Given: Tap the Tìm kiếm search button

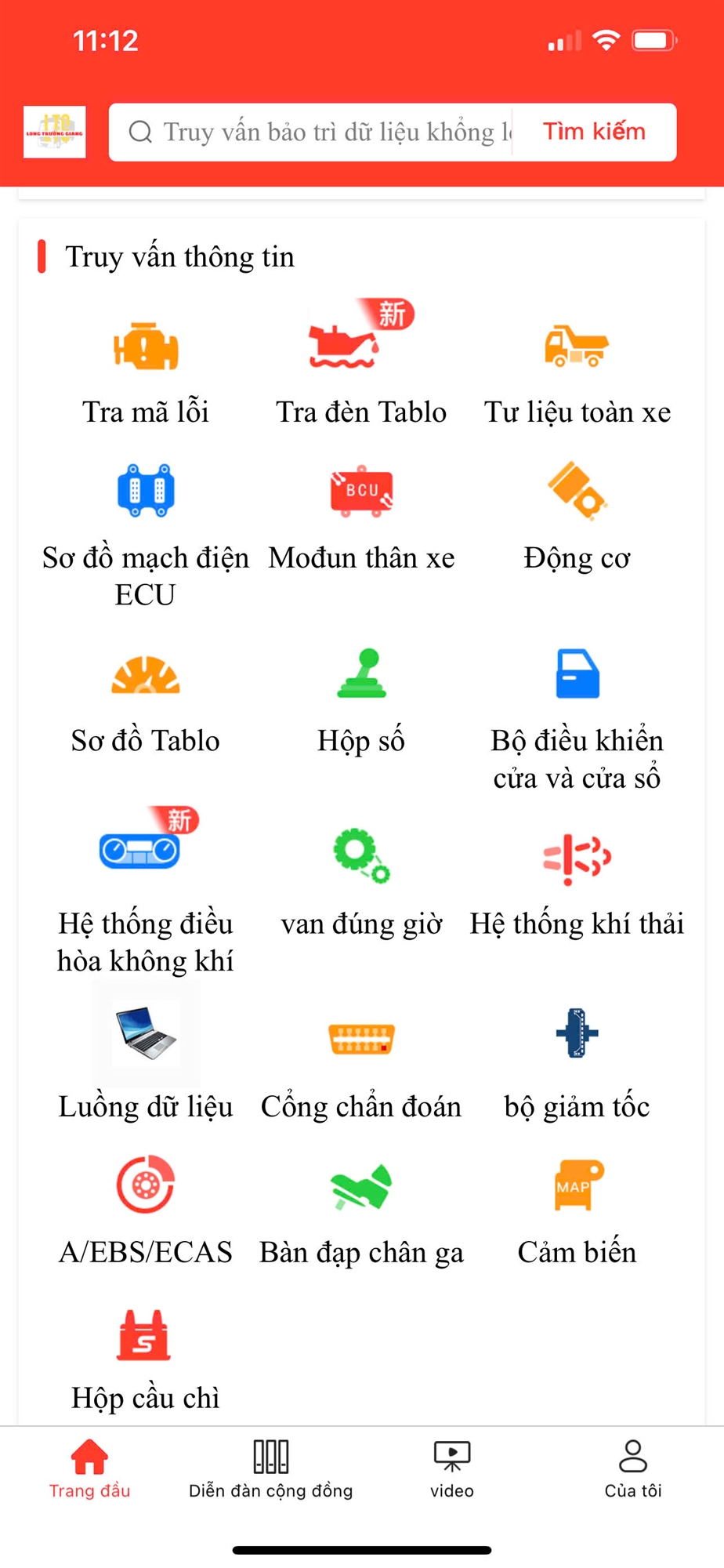Looking at the screenshot, I should [x=594, y=132].
